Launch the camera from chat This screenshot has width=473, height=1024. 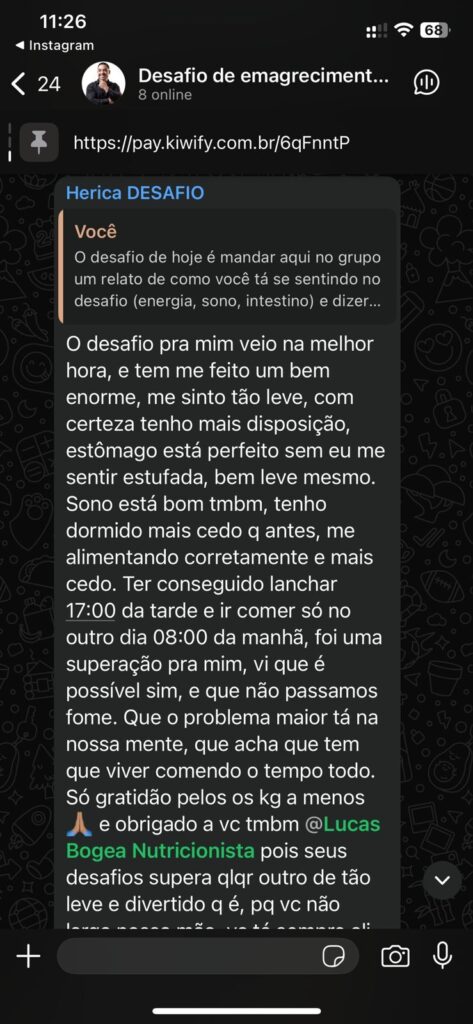(395, 957)
